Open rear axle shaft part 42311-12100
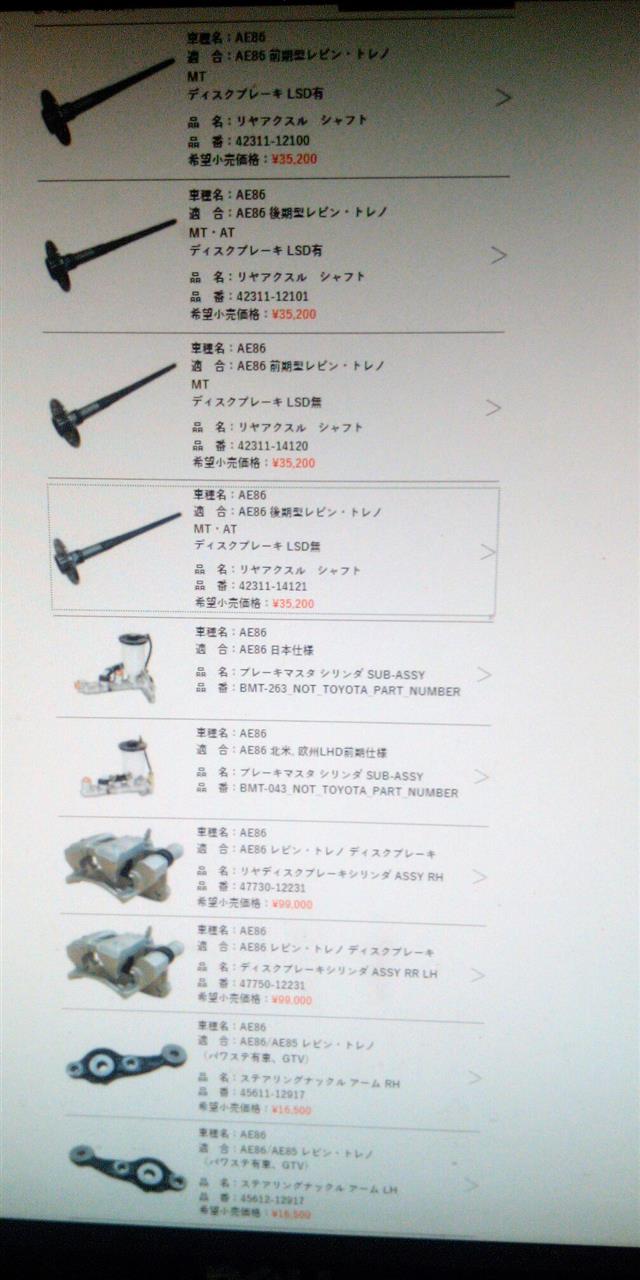Viewport: 640px width, 1280px height. pyautogui.click(x=274, y=98)
